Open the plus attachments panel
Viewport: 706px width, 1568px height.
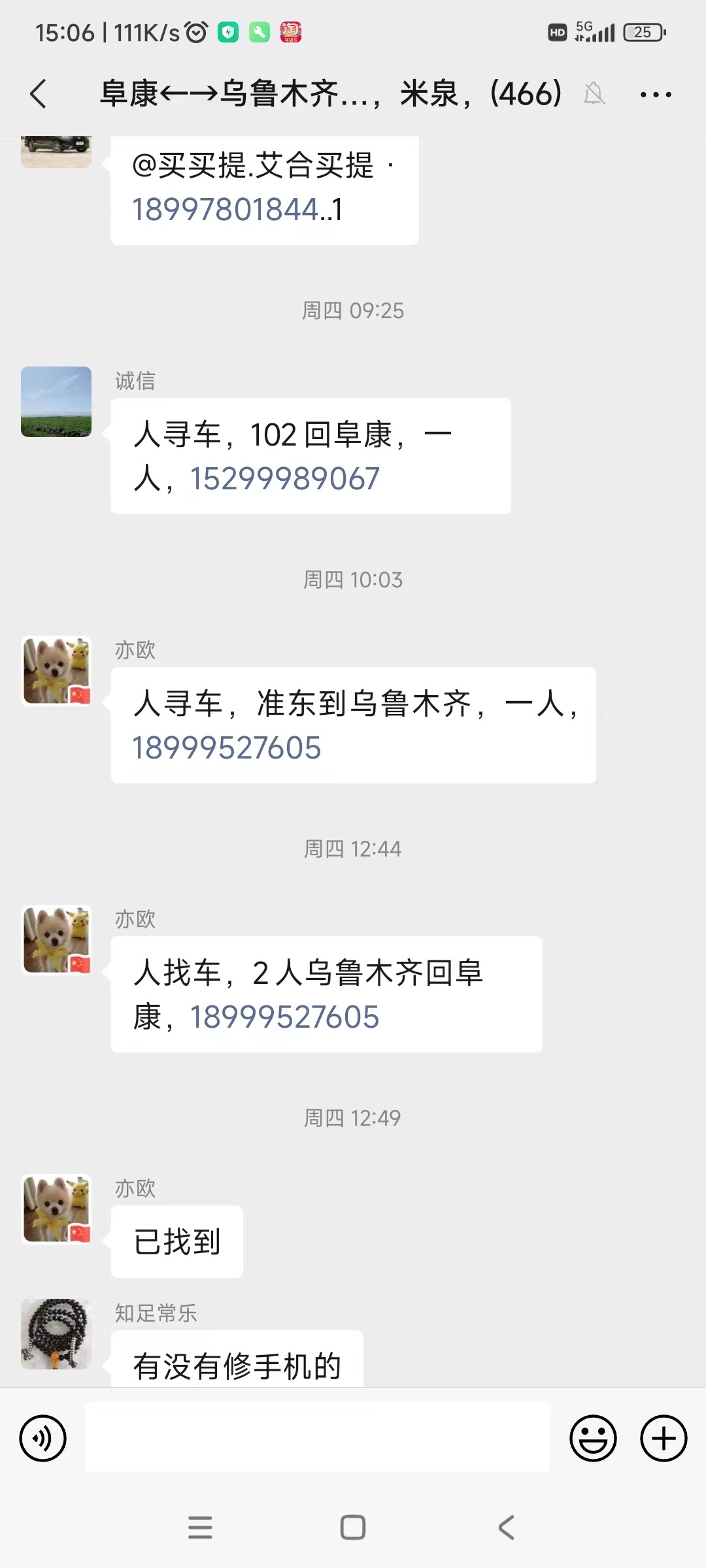(x=664, y=1438)
